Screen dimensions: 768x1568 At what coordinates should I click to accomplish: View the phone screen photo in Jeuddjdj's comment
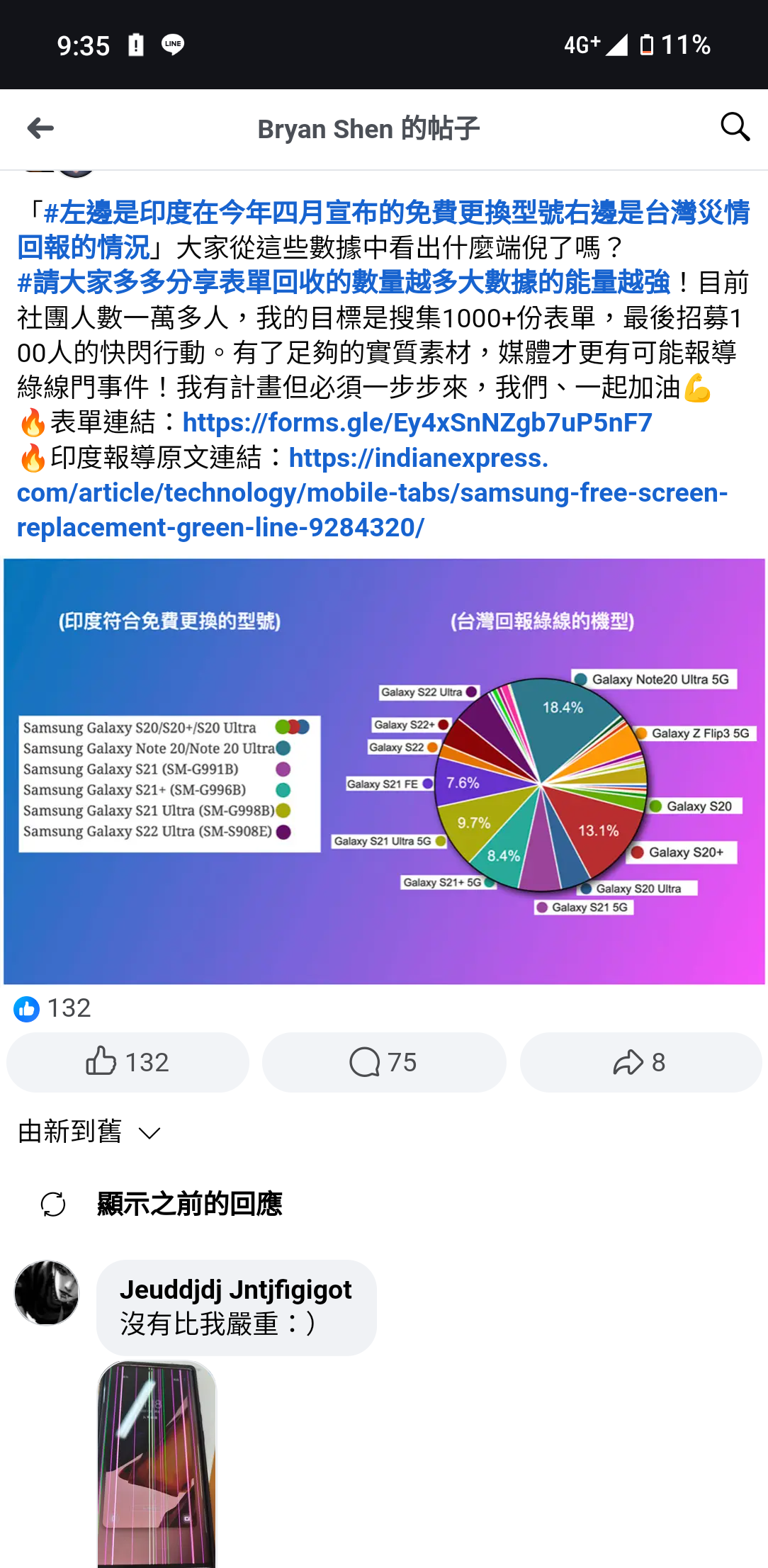tap(157, 1462)
